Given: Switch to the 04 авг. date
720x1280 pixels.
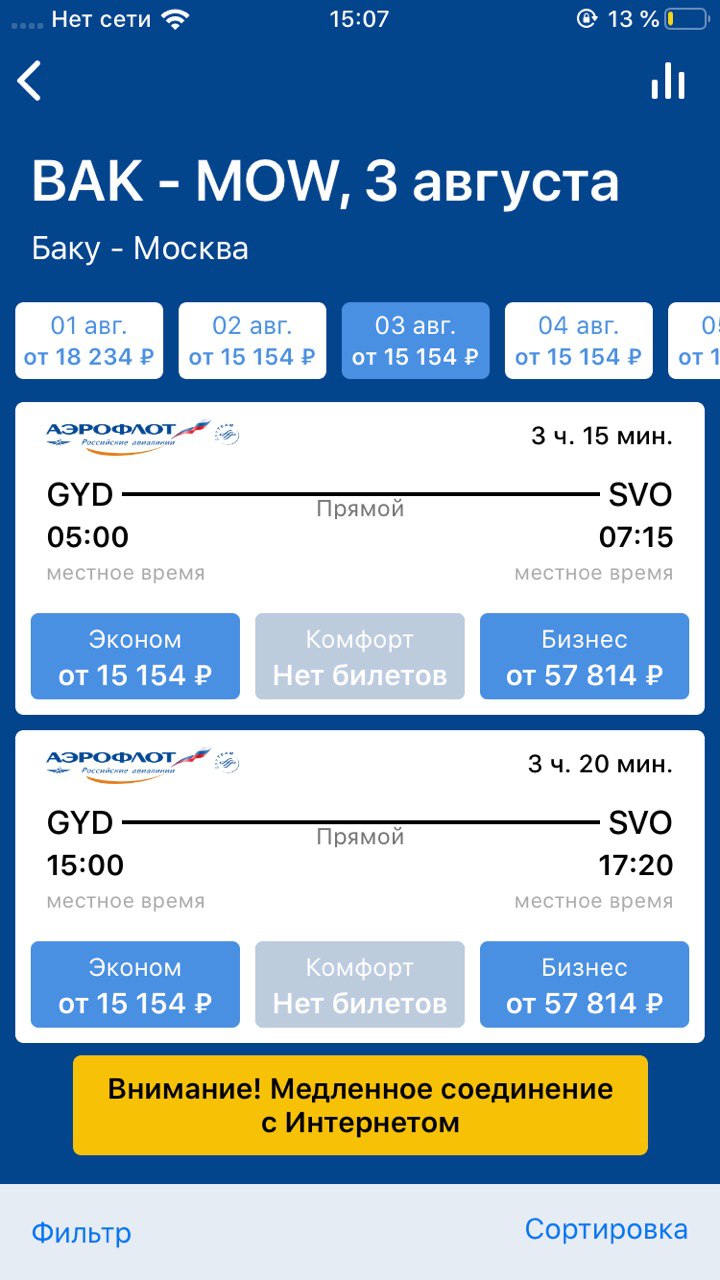Looking at the screenshot, I should tap(578, 341).
